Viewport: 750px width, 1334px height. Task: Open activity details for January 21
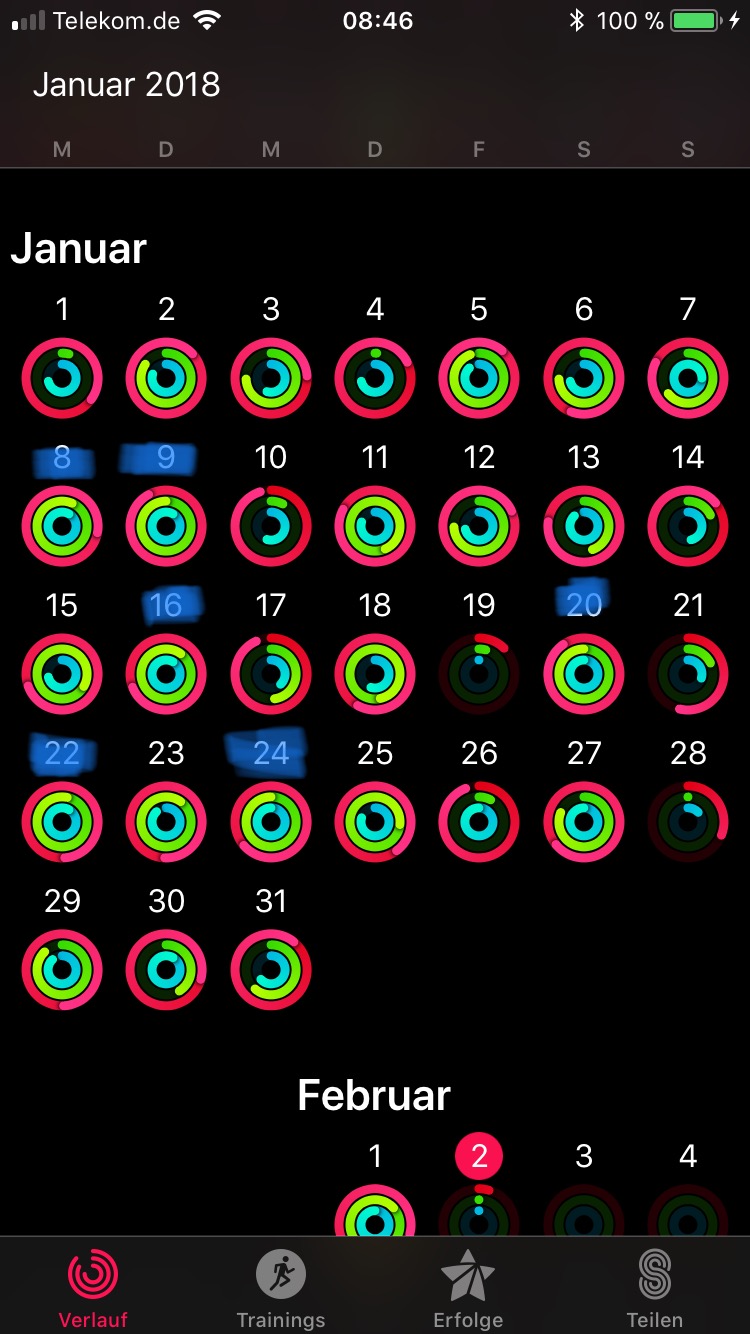coord(688,674)
